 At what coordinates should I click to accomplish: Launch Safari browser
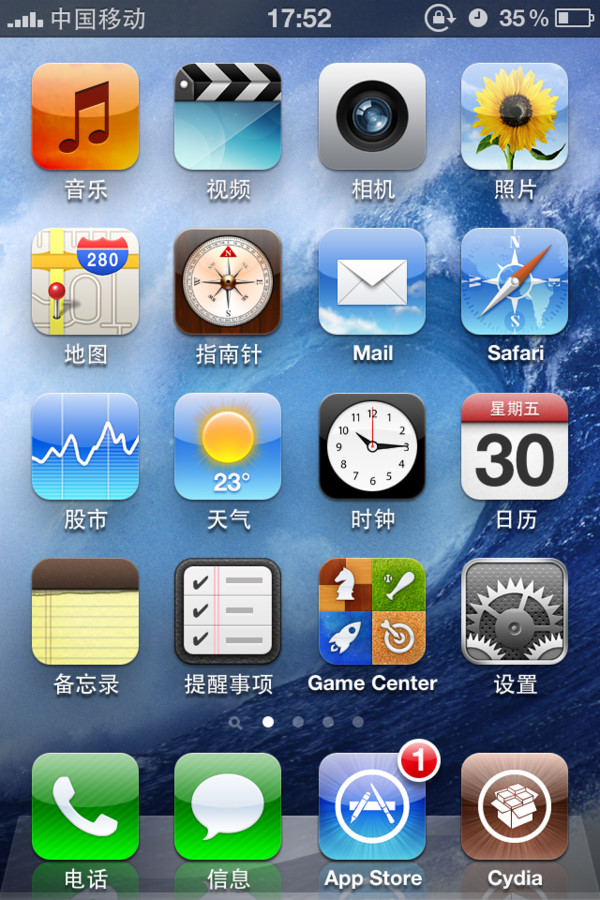514,281
